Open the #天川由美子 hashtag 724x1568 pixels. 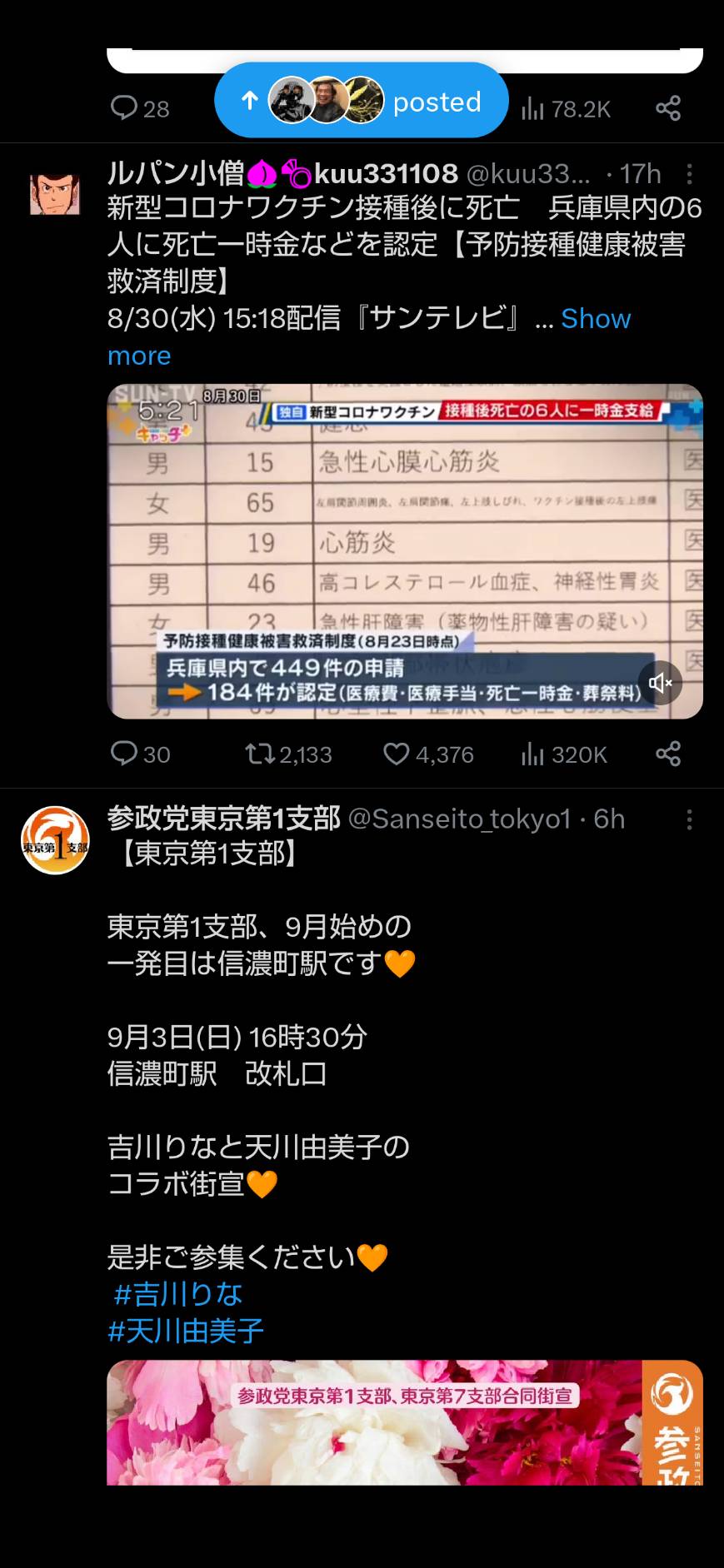click(x=186, y=1331)
